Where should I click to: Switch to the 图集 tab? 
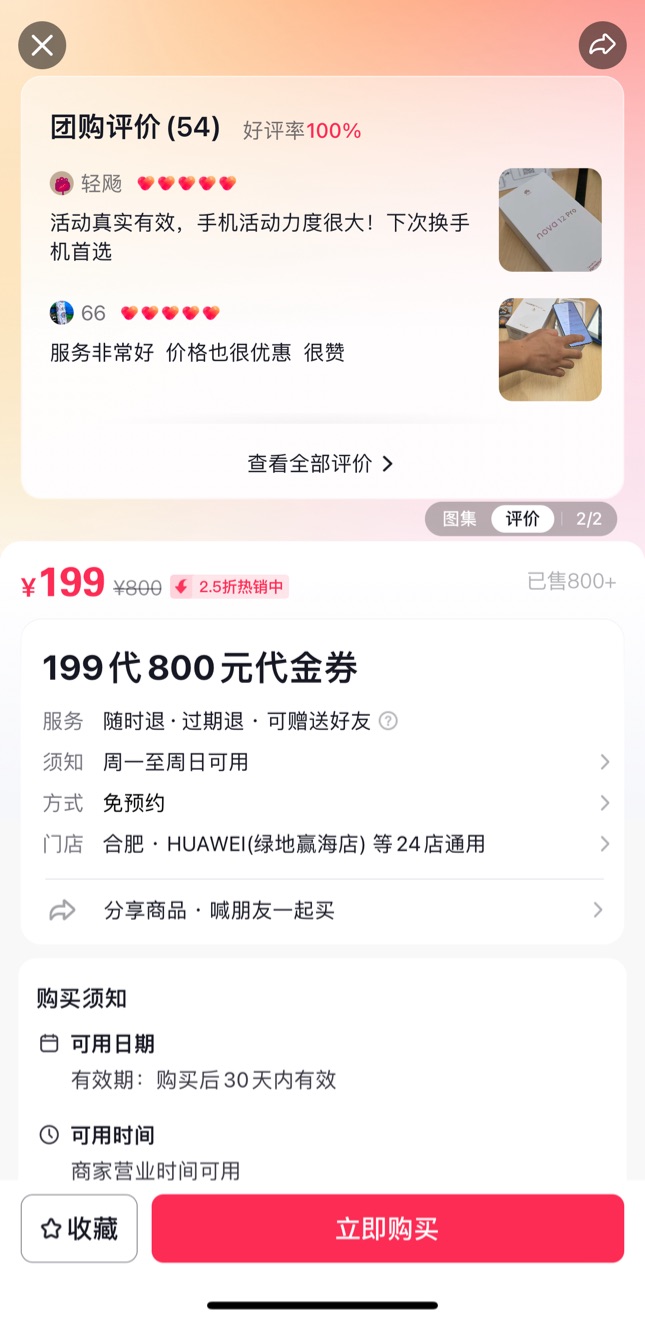point(460,519)
